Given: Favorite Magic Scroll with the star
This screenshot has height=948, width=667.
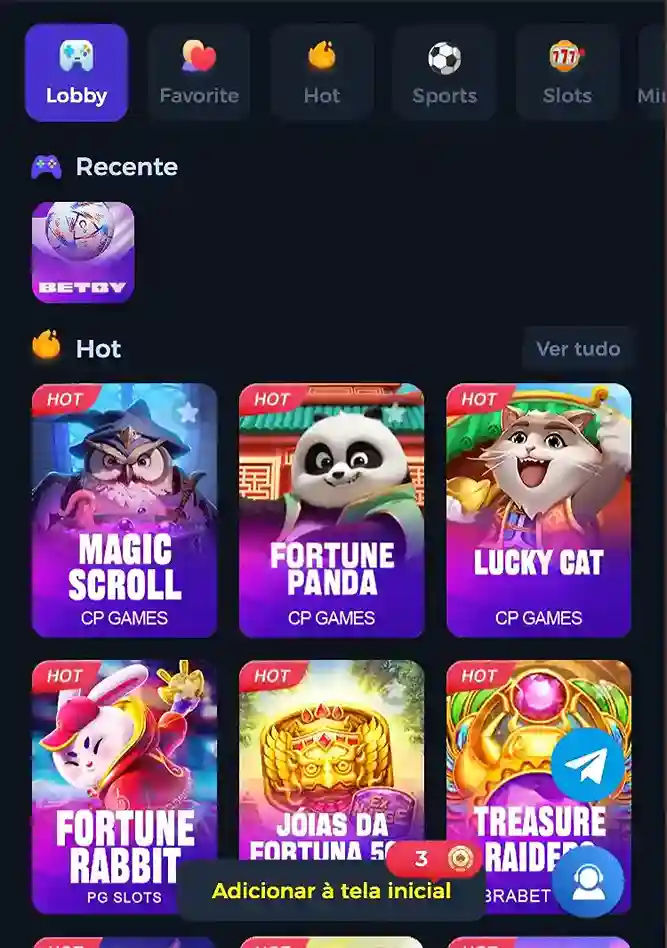Looking at the screenshot, I should click(x=188, y=412).
